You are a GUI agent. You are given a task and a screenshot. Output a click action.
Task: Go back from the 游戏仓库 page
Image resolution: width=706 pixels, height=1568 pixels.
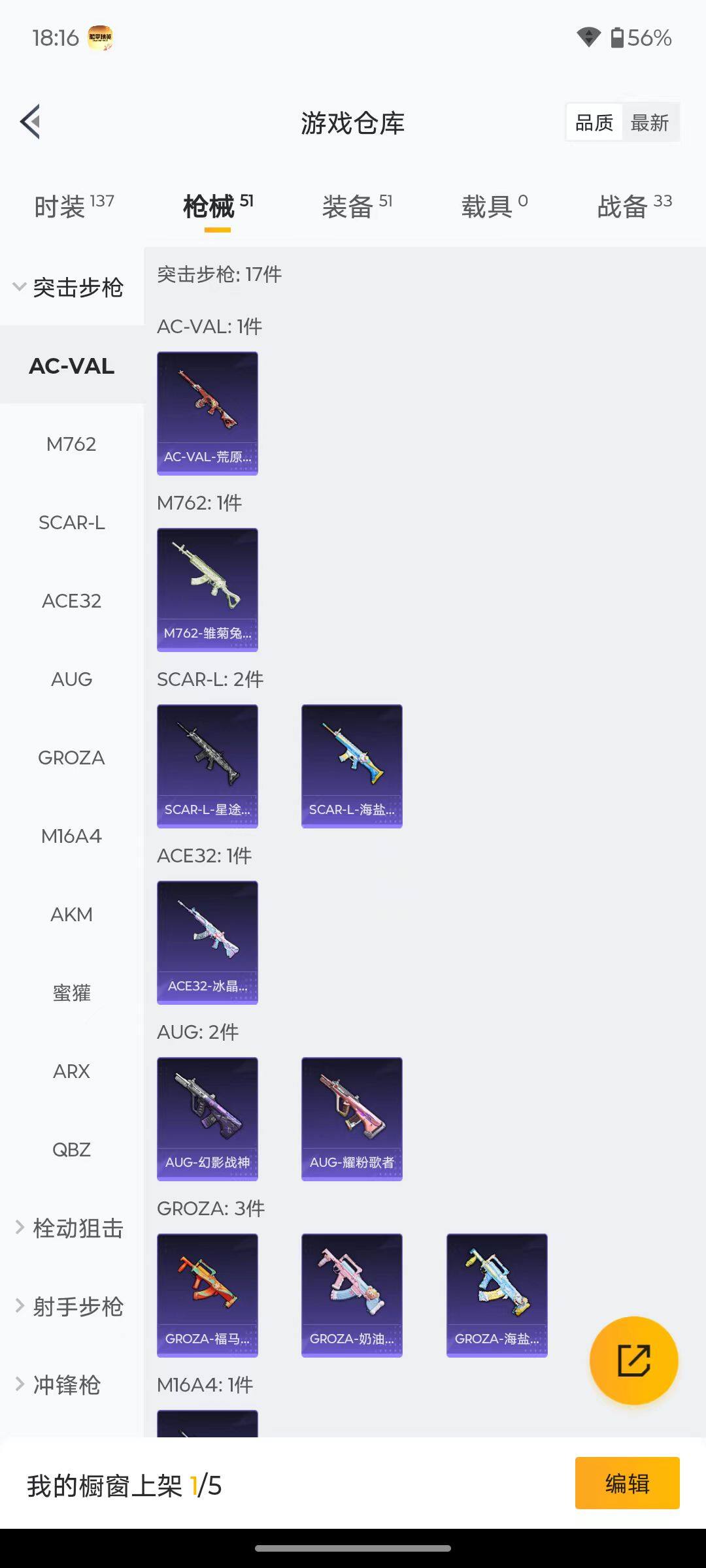(x=31, y=122)
